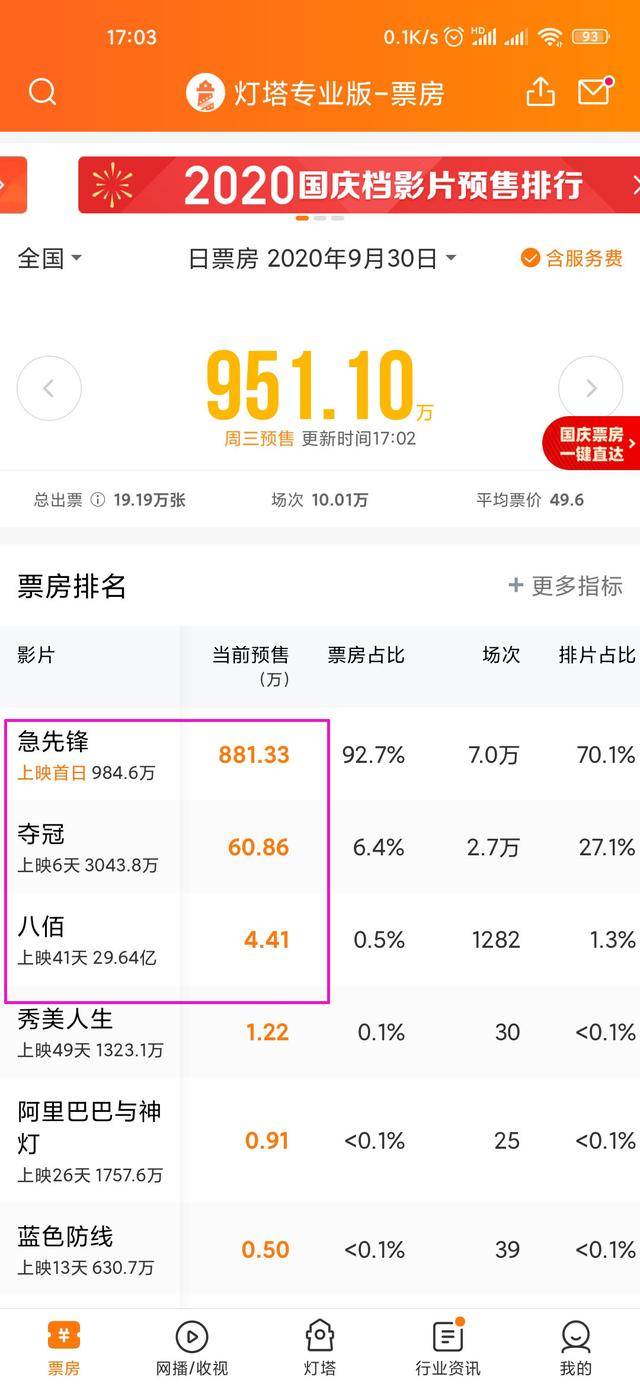Image resolution: width=640 pixels, height=1387 pixels.
Task: Tap the info icon beside 总出票
Action: (x=97, y=499)
